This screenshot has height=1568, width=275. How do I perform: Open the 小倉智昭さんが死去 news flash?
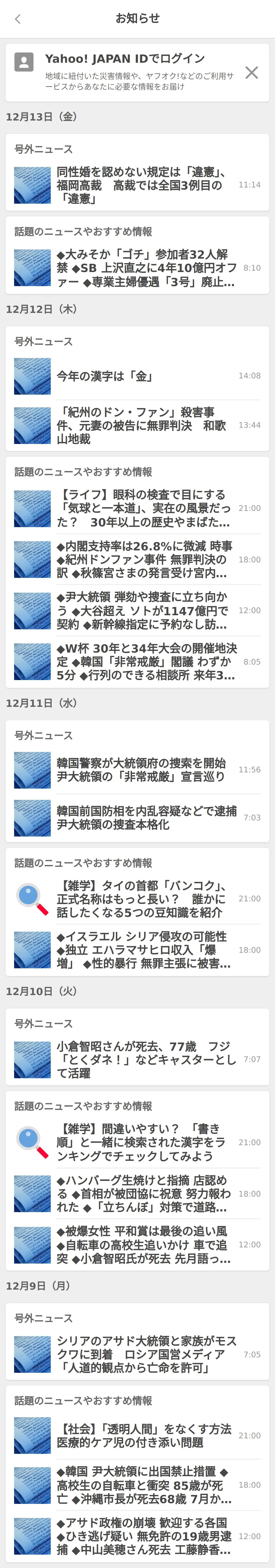point(137,1060)
